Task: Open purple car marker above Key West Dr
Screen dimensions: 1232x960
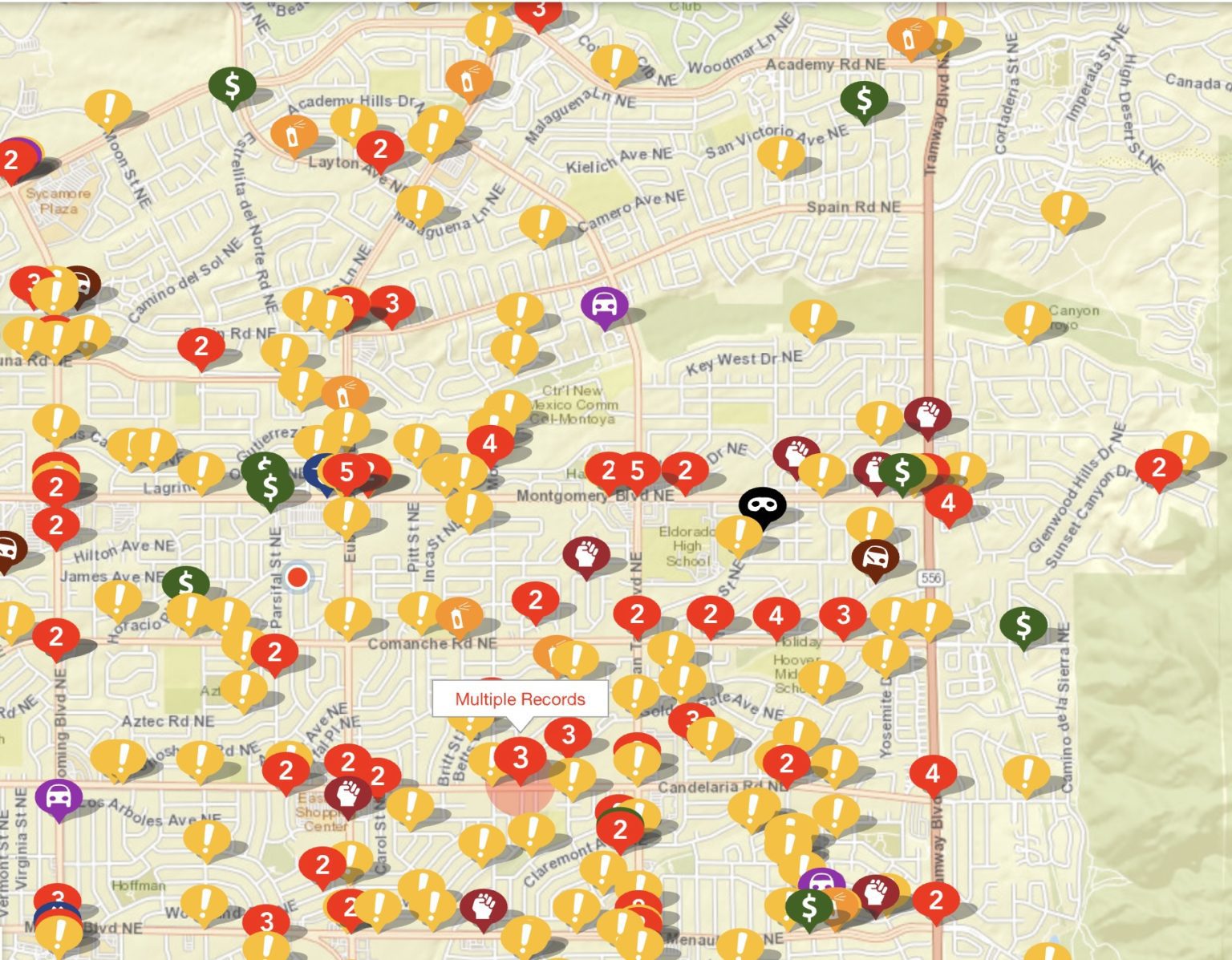Action: tap(604, 306)
